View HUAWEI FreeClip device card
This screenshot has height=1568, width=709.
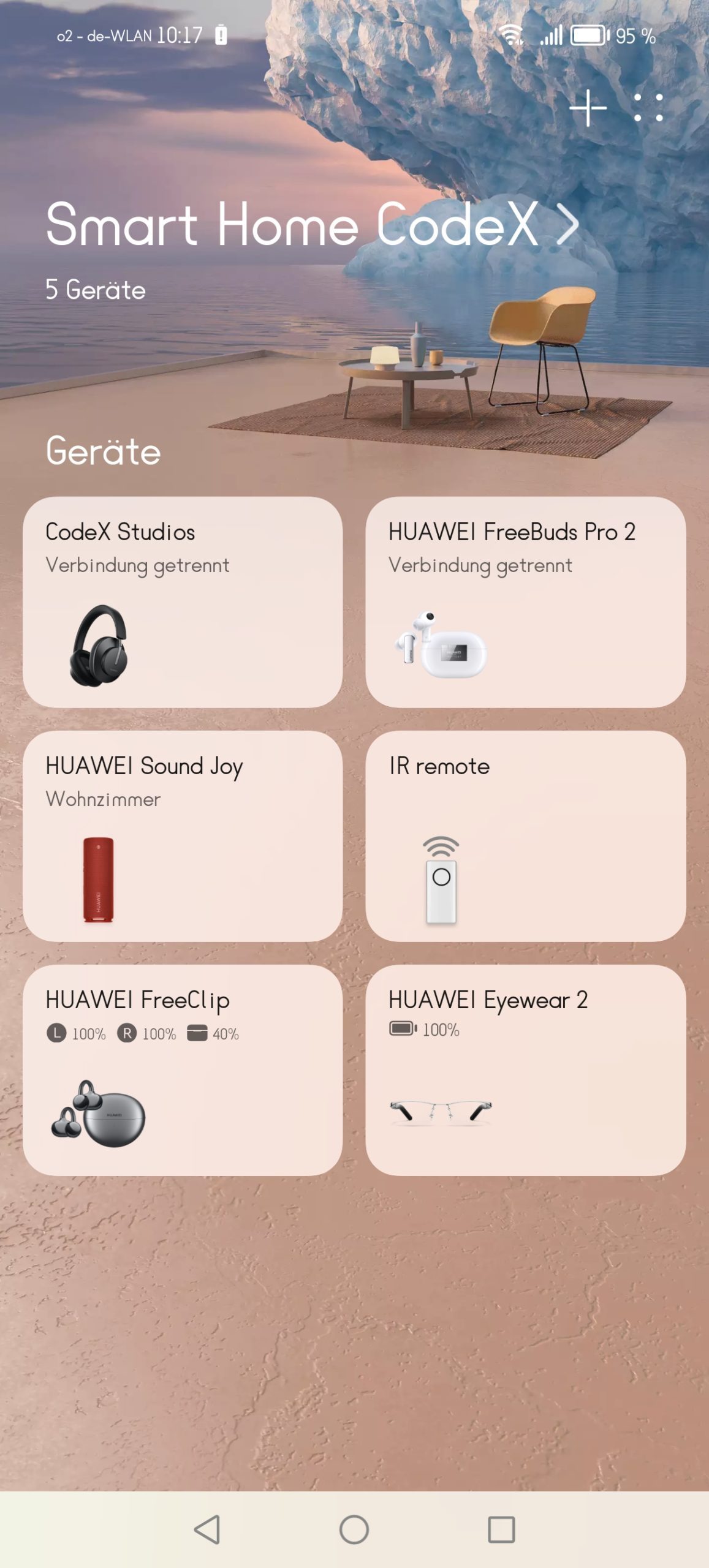183,1070
